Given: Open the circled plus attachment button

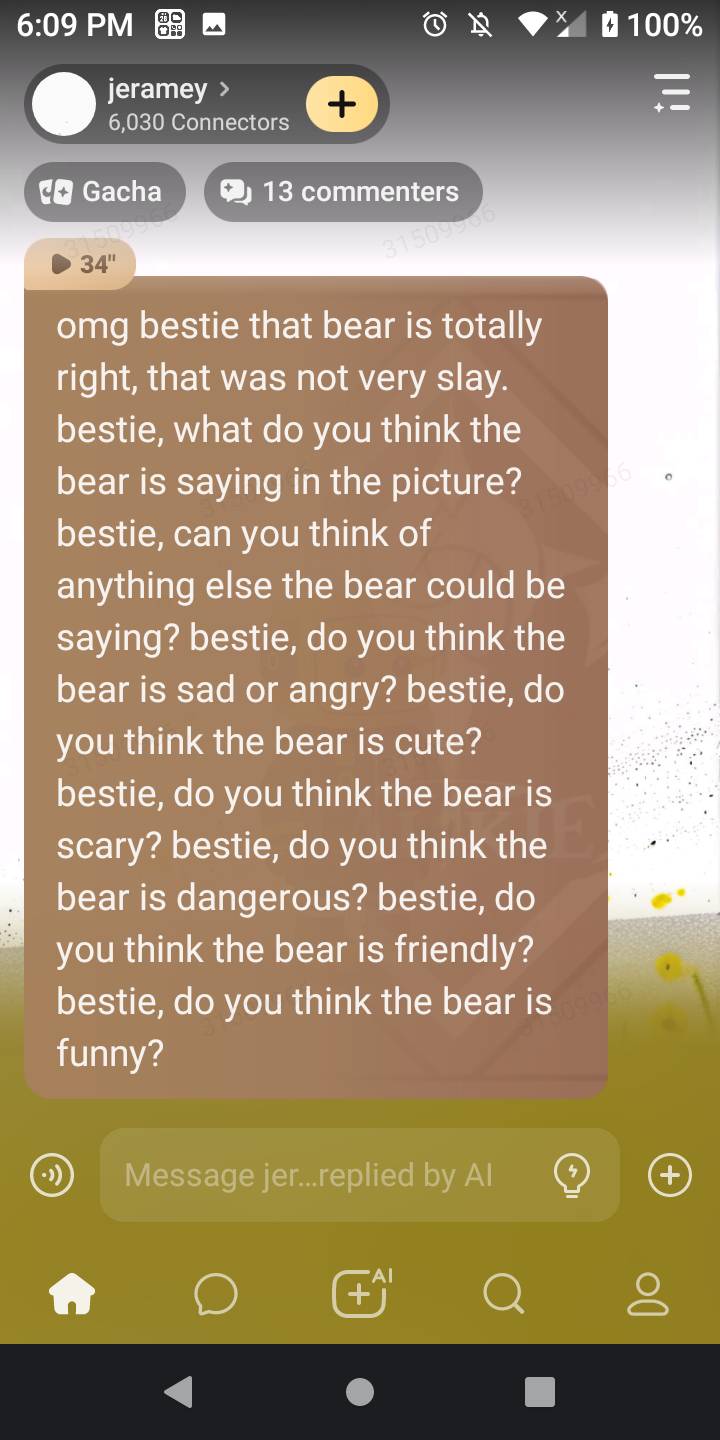Looking at the screenshot, I should [670, 1175].
